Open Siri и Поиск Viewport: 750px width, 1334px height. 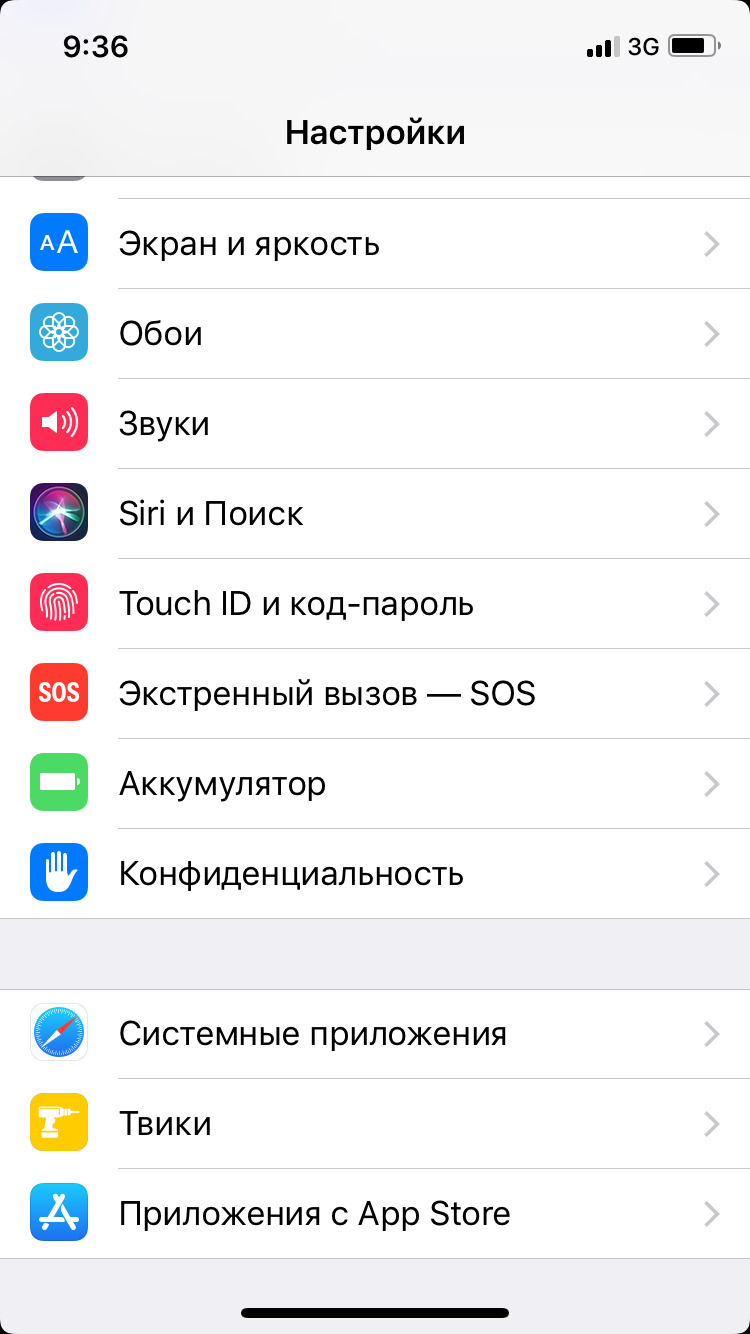click(x=375, y=514)
